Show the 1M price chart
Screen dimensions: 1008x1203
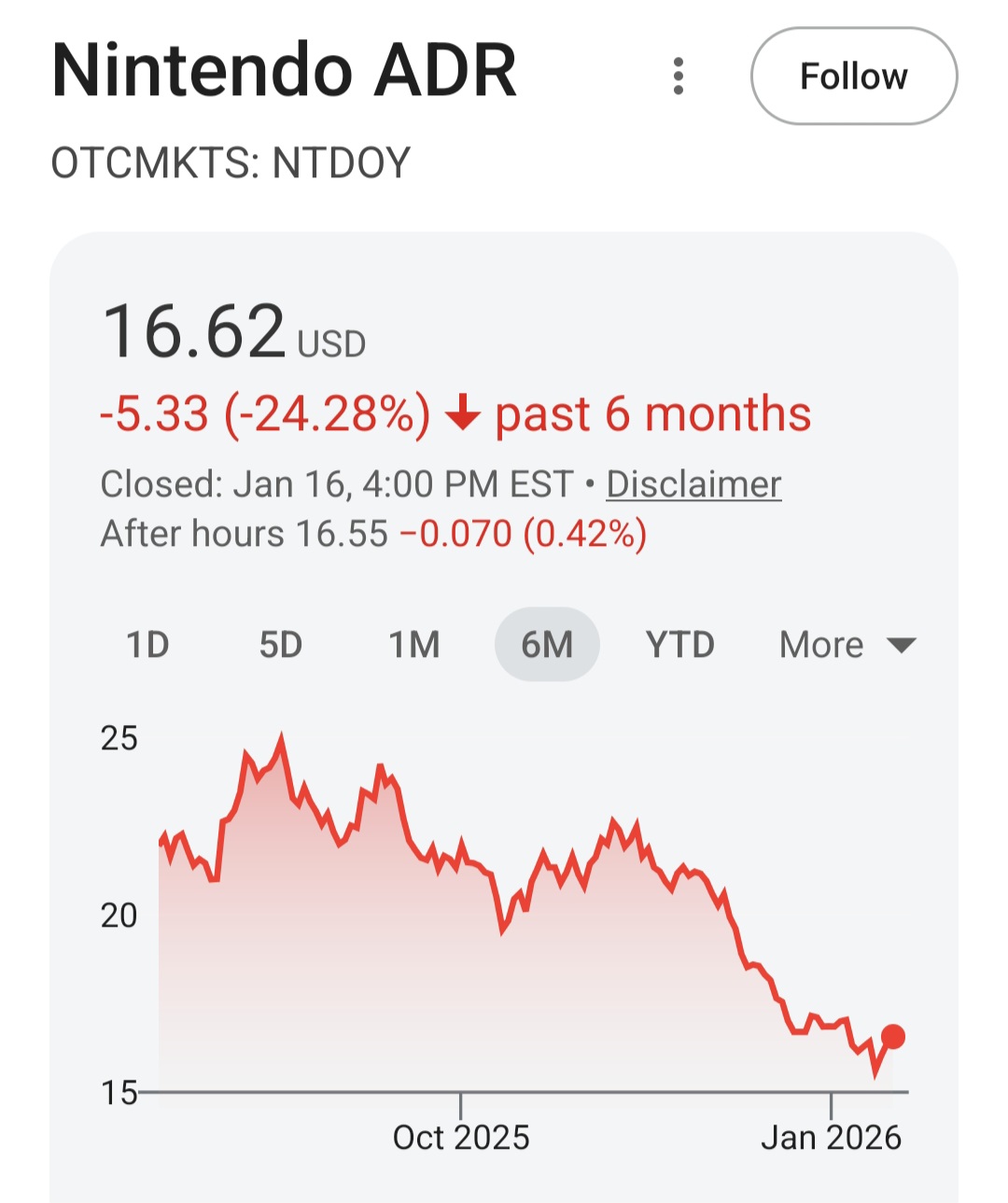413,645
